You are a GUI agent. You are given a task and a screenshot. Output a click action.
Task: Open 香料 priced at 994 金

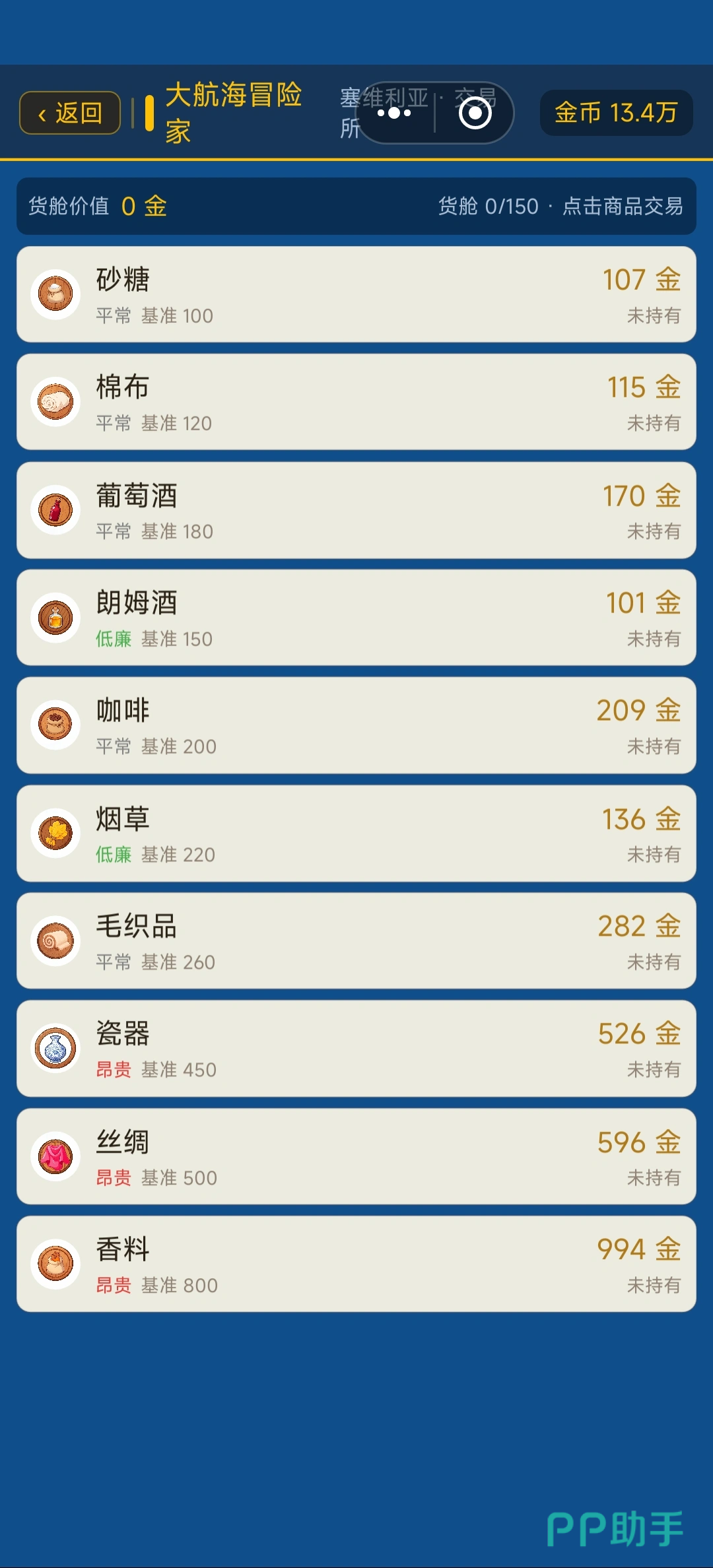click(x=356, y=1264)
